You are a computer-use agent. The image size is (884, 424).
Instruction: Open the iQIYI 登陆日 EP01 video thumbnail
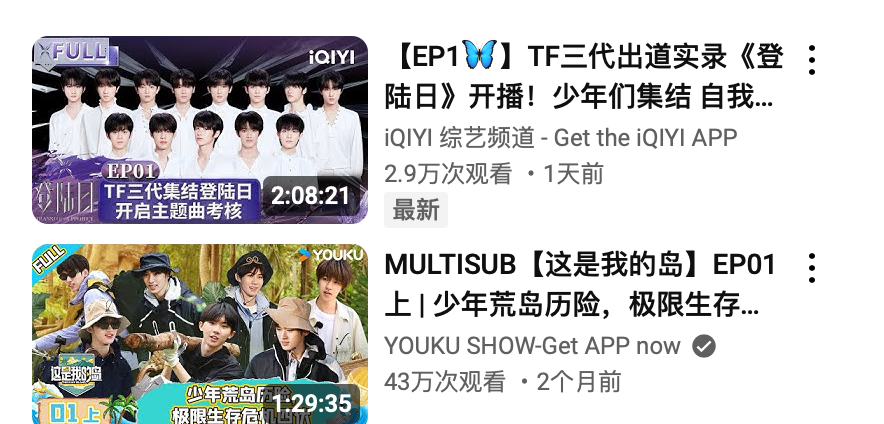click(x=200, y=129)
